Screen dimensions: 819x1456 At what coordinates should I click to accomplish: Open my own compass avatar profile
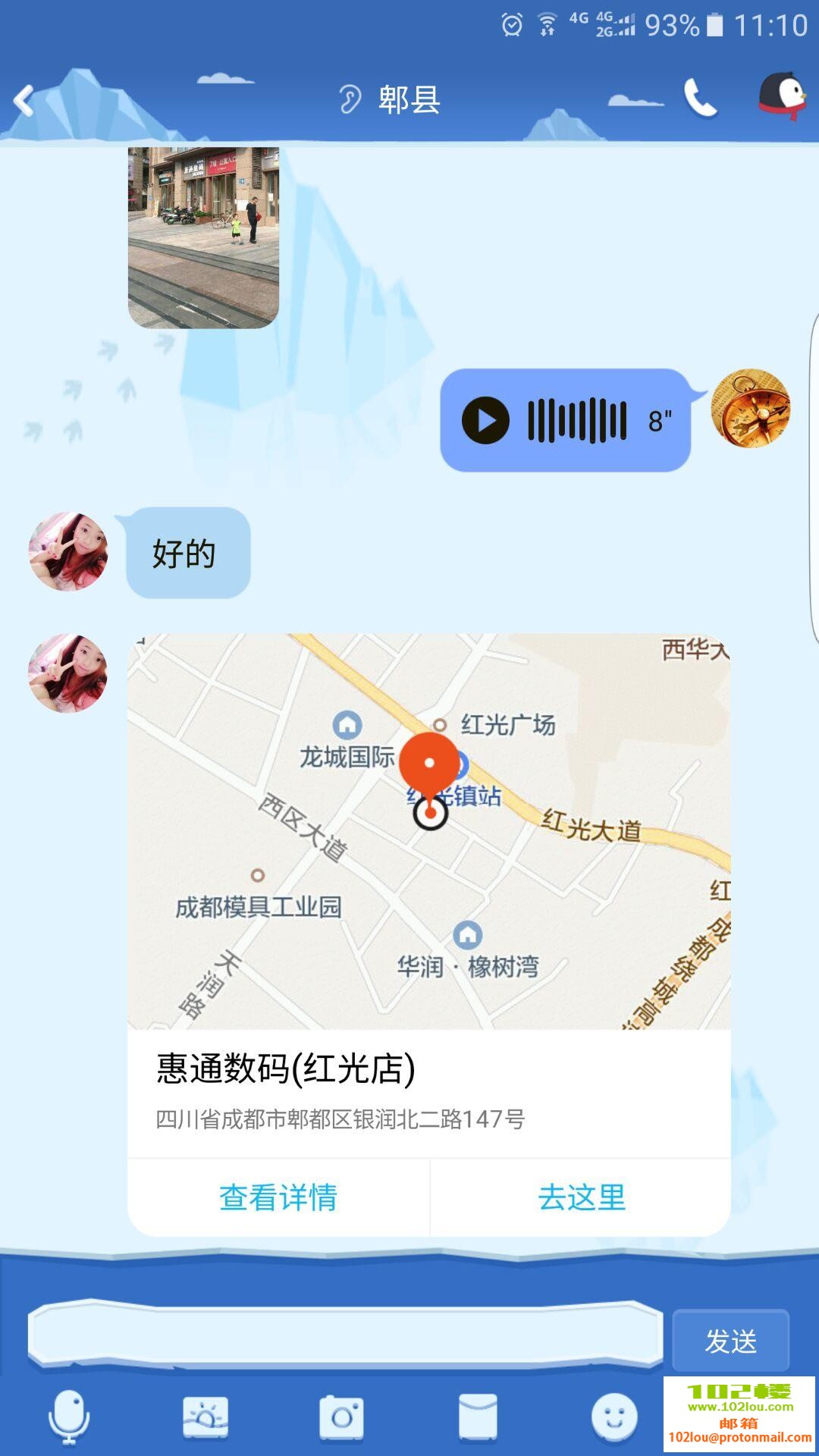pyautogui.click(x=750, y=409)
